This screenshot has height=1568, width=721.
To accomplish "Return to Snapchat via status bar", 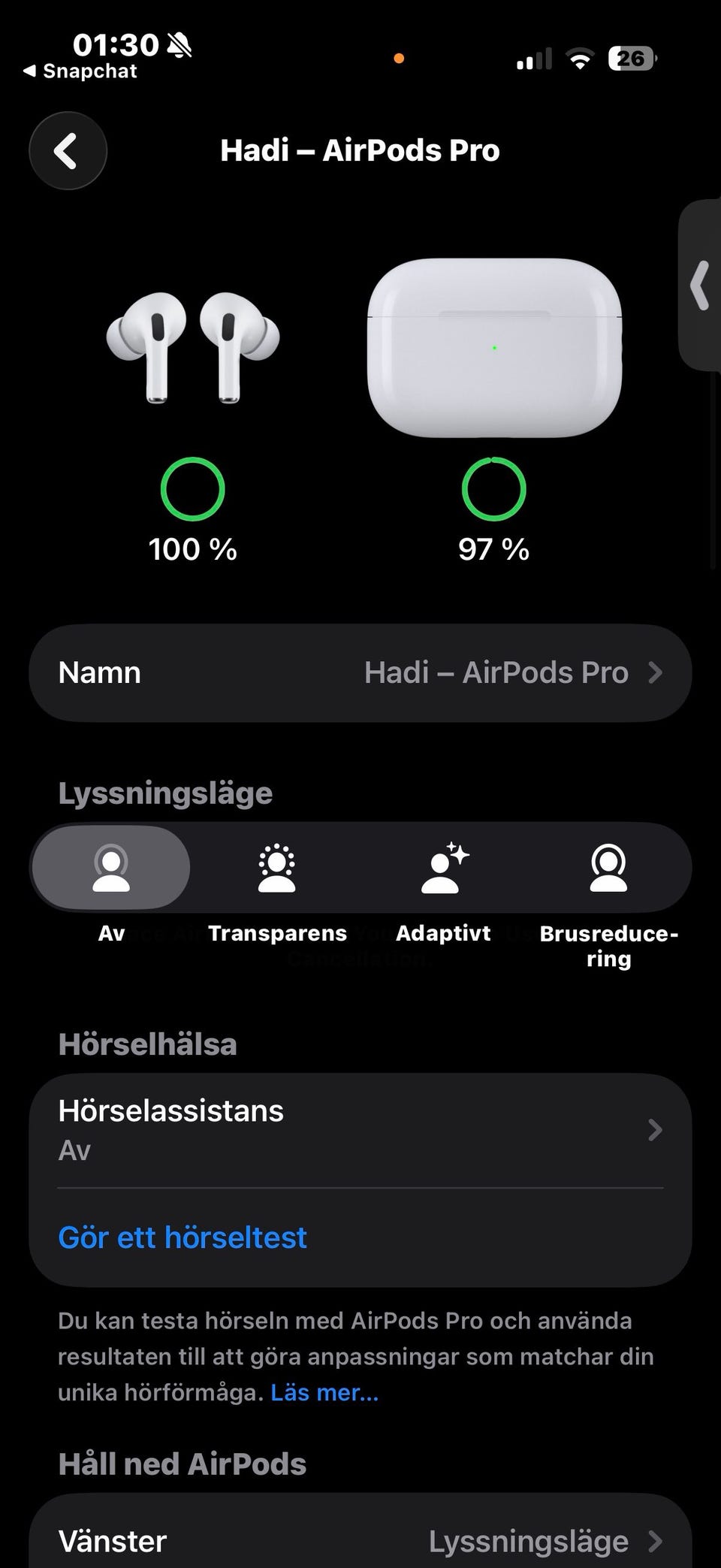I will point(81,71).
